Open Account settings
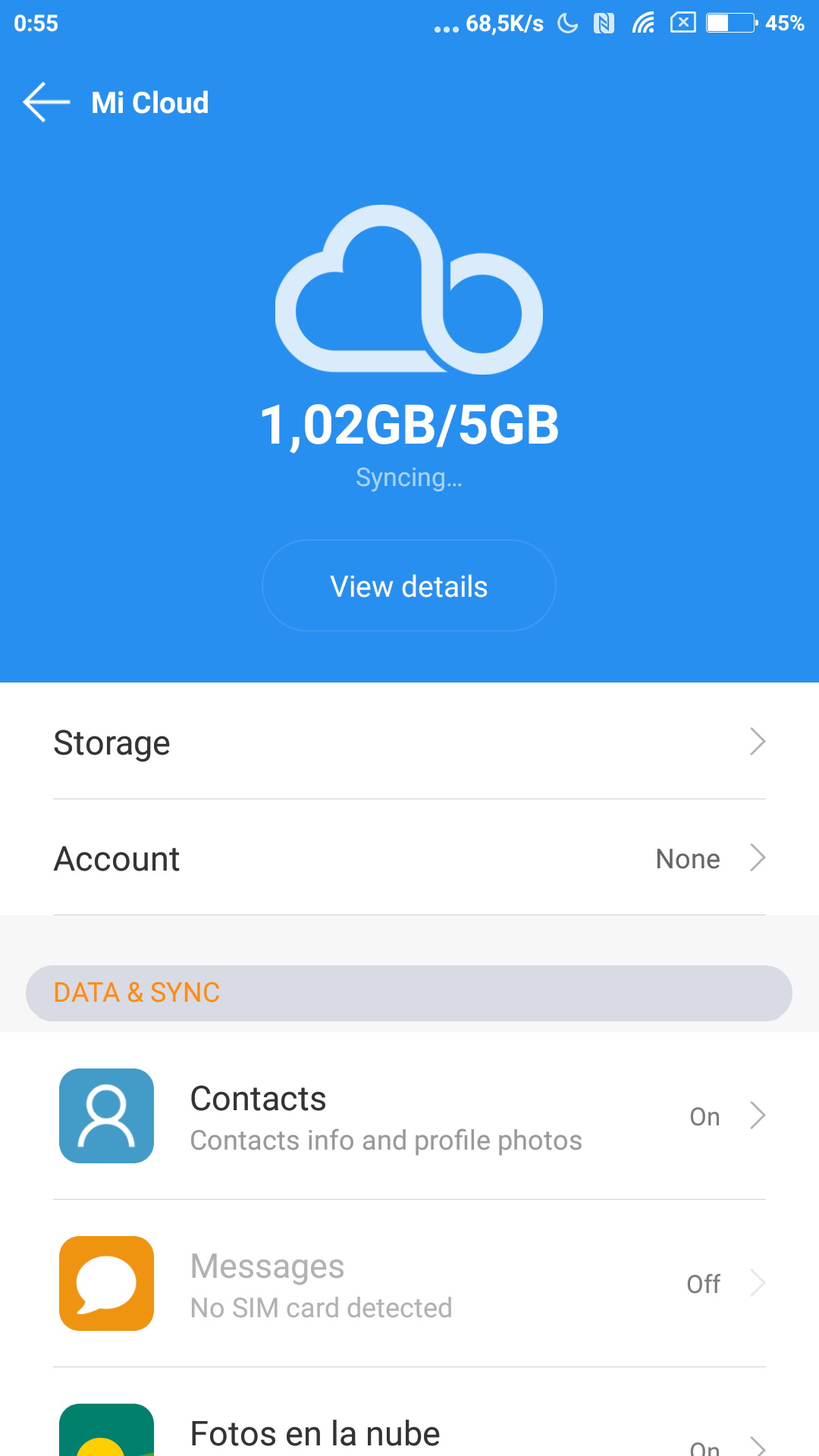819x1456 pixels. [x=409, y=858]
